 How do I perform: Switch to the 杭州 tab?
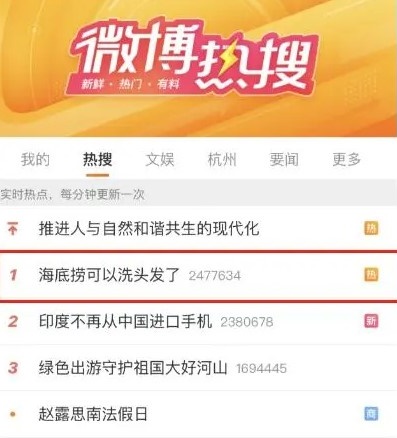point(222,159)
